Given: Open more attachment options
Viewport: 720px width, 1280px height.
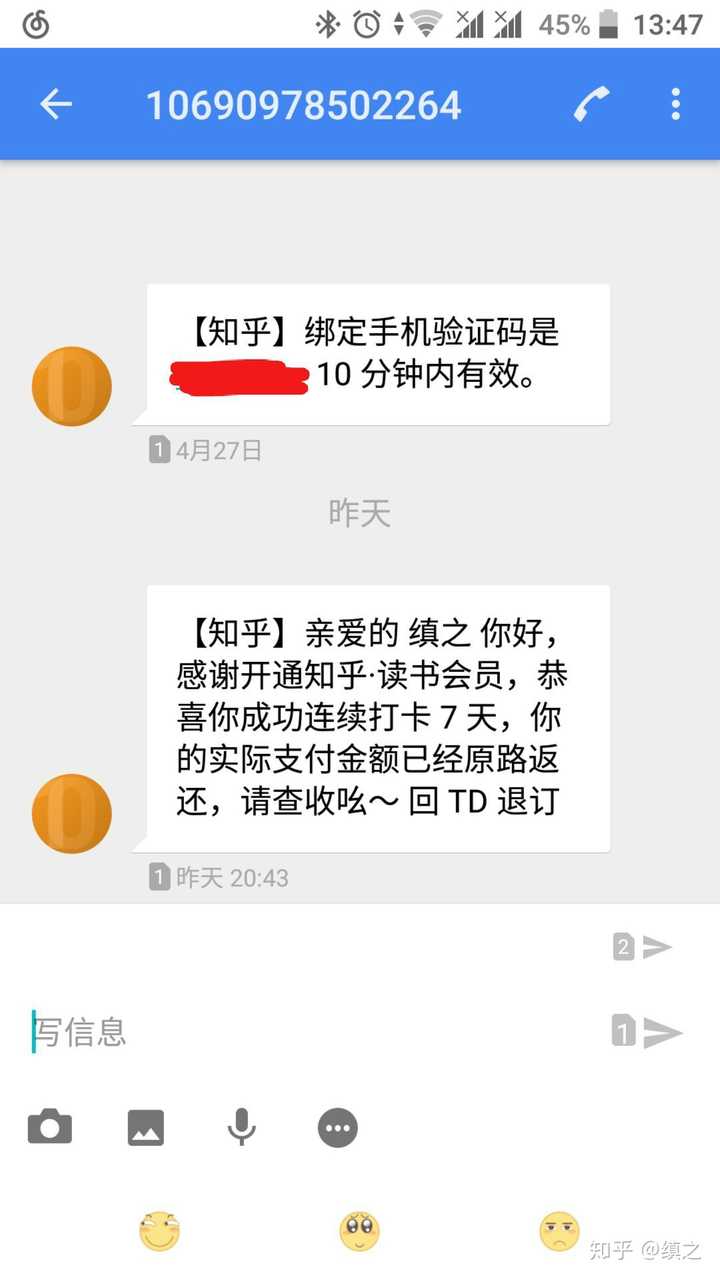Looking at the screenshot, I should click(338, 1128).
